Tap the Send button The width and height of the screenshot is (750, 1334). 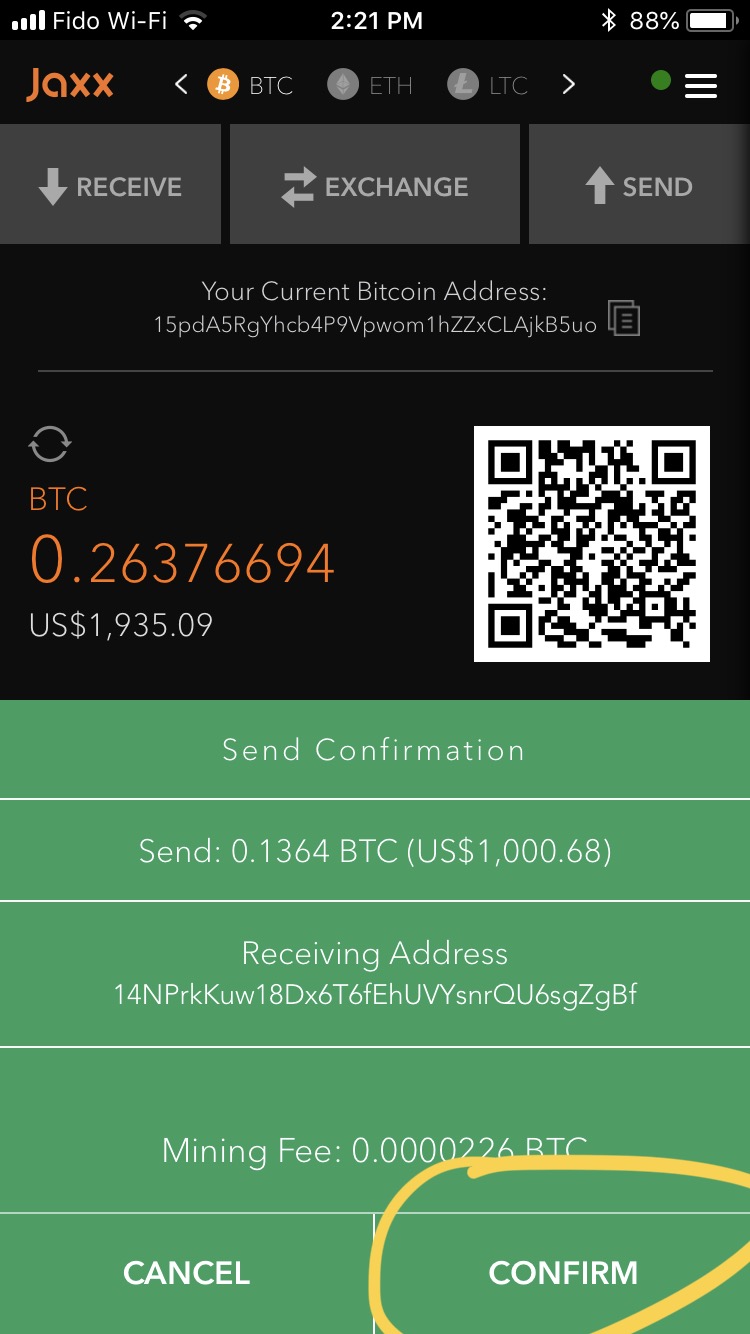click(639, 186)
